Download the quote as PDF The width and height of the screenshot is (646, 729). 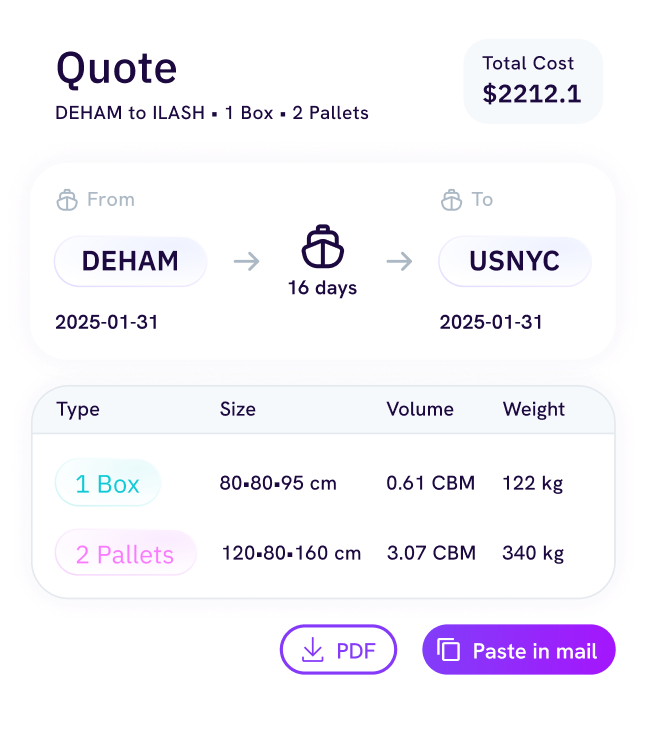338,651
